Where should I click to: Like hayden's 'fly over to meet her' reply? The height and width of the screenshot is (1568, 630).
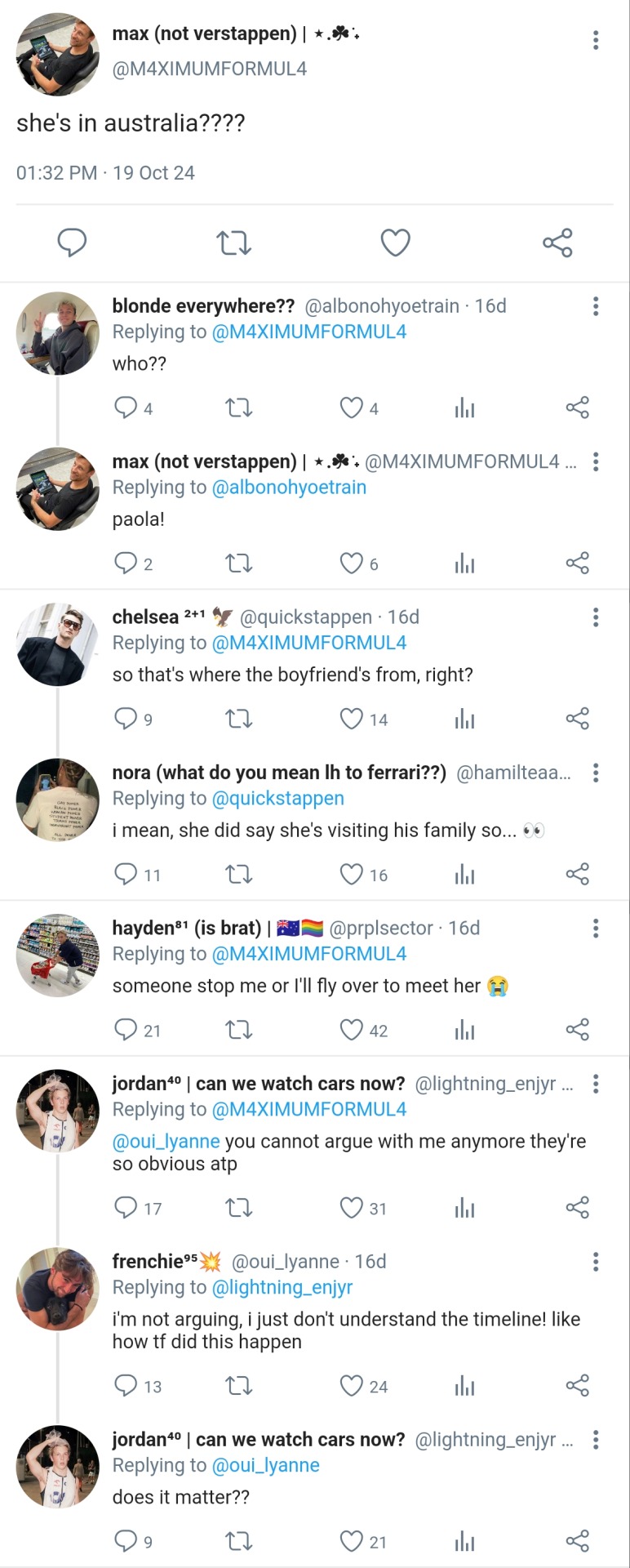(352, 1030)
